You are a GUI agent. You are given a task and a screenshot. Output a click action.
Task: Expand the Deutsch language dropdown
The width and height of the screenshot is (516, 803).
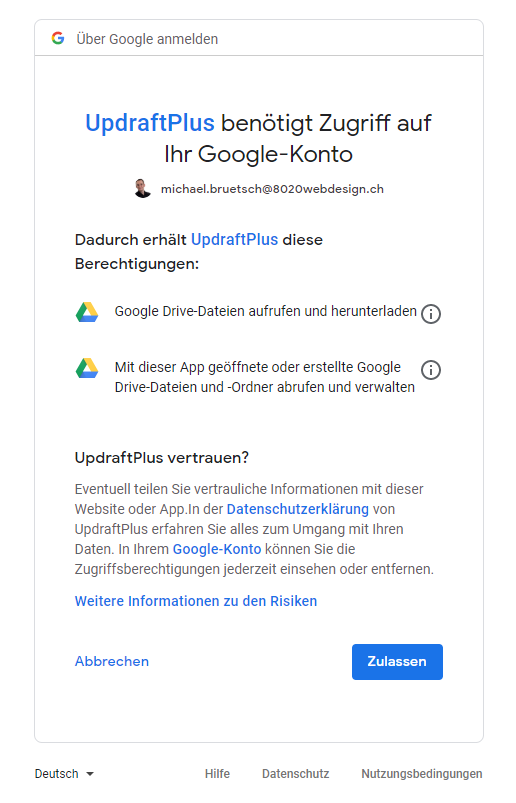[64, 773]
